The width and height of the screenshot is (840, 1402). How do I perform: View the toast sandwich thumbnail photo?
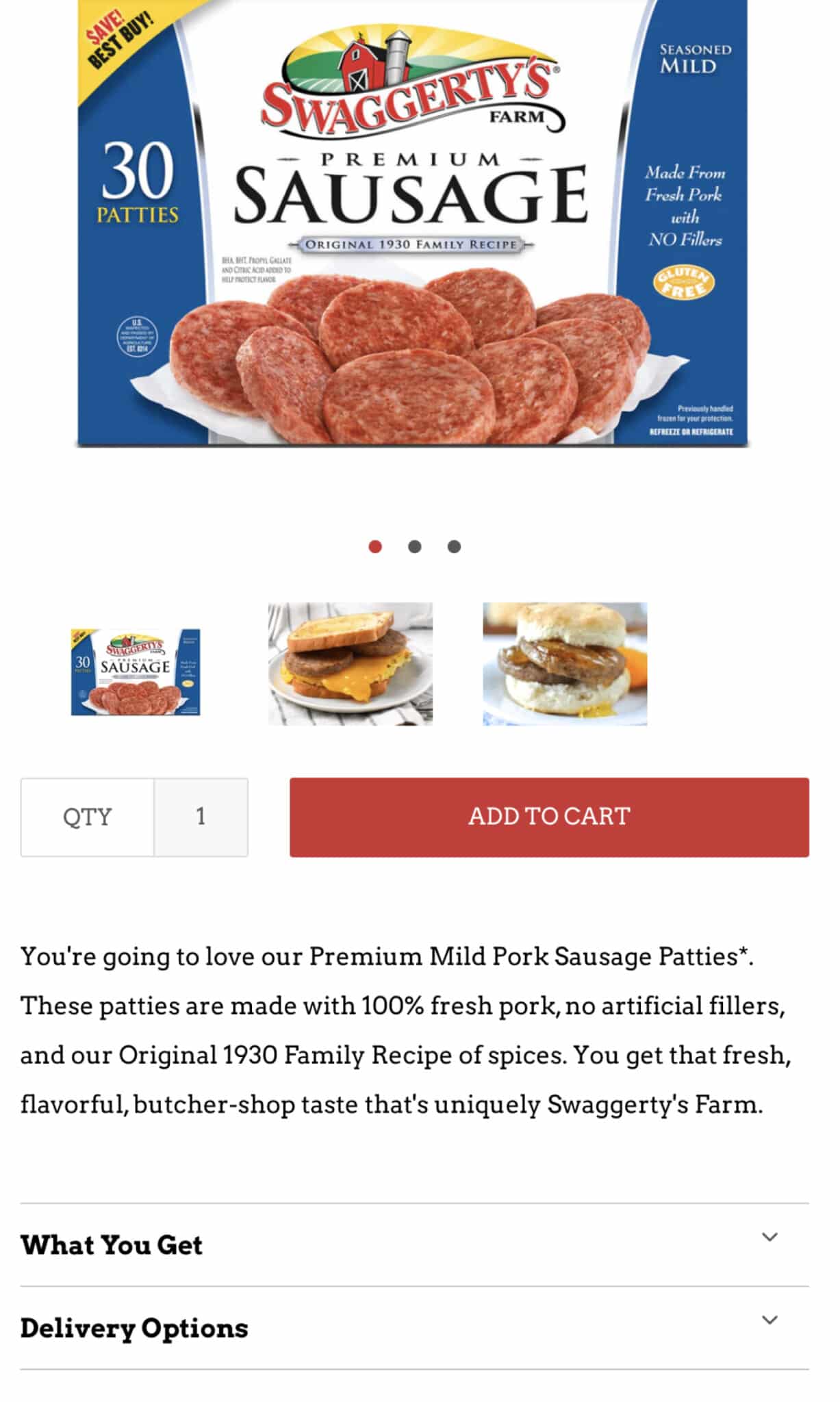[x=350, y=663]
